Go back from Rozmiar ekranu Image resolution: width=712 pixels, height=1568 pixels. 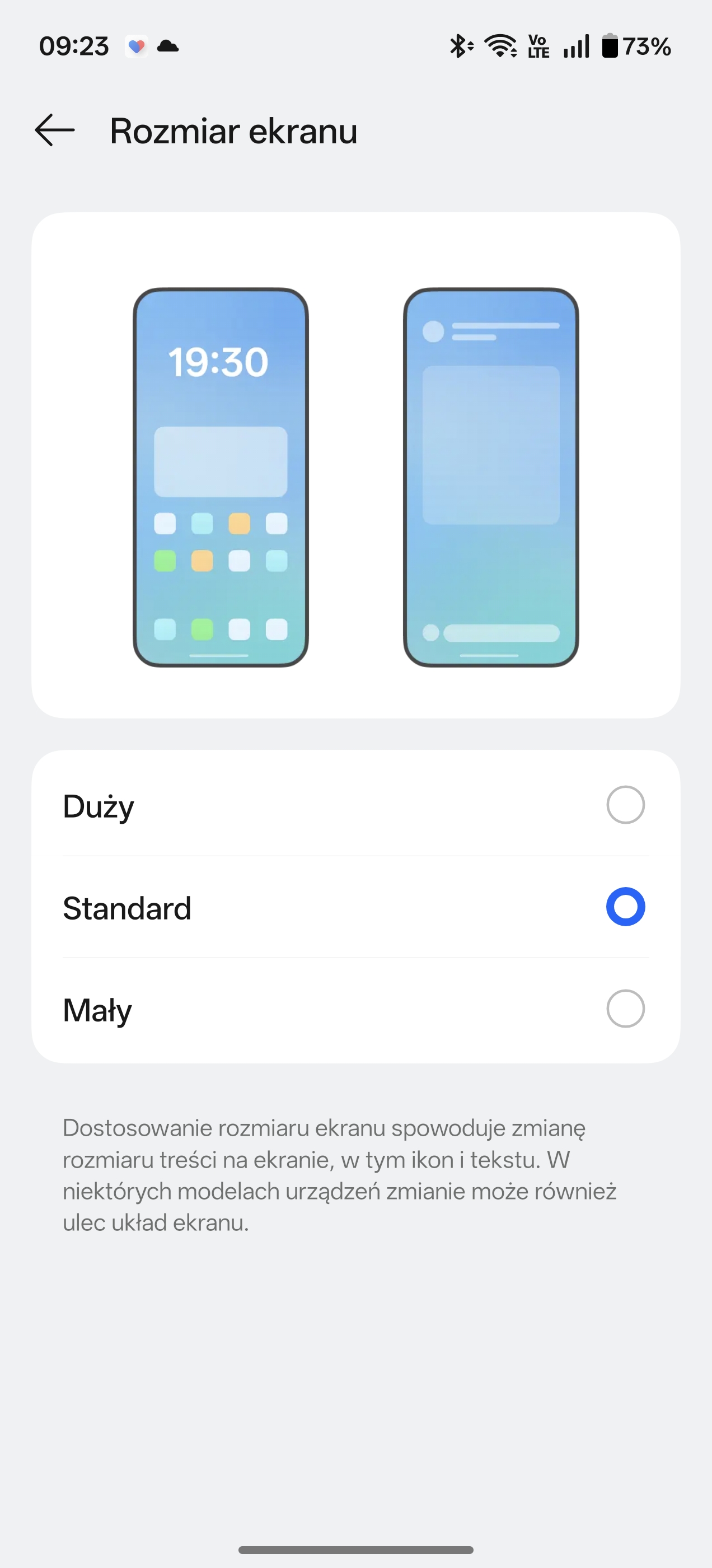(55, 130)
